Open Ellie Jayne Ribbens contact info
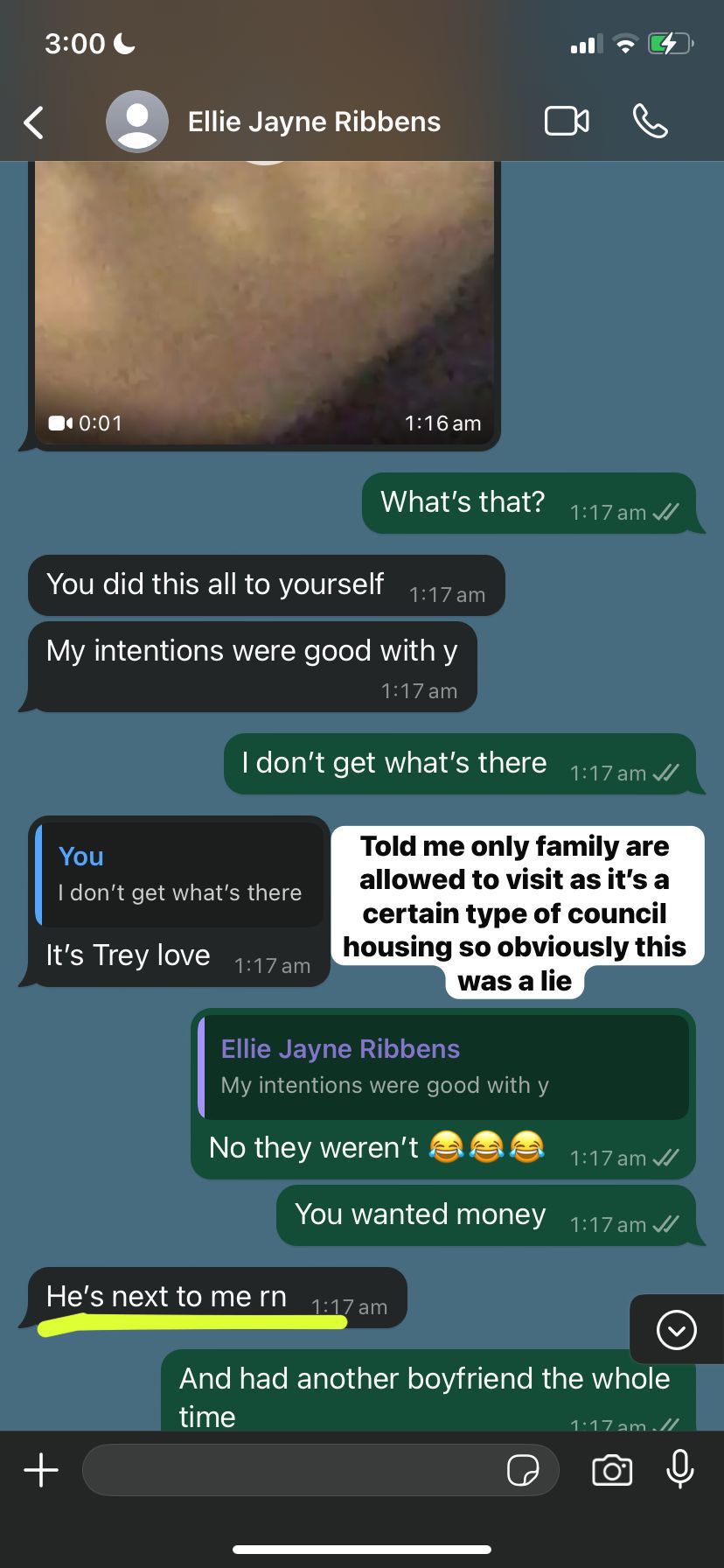Image resolution: width=724 pixels, height=1568 pixels. point(313,122)
